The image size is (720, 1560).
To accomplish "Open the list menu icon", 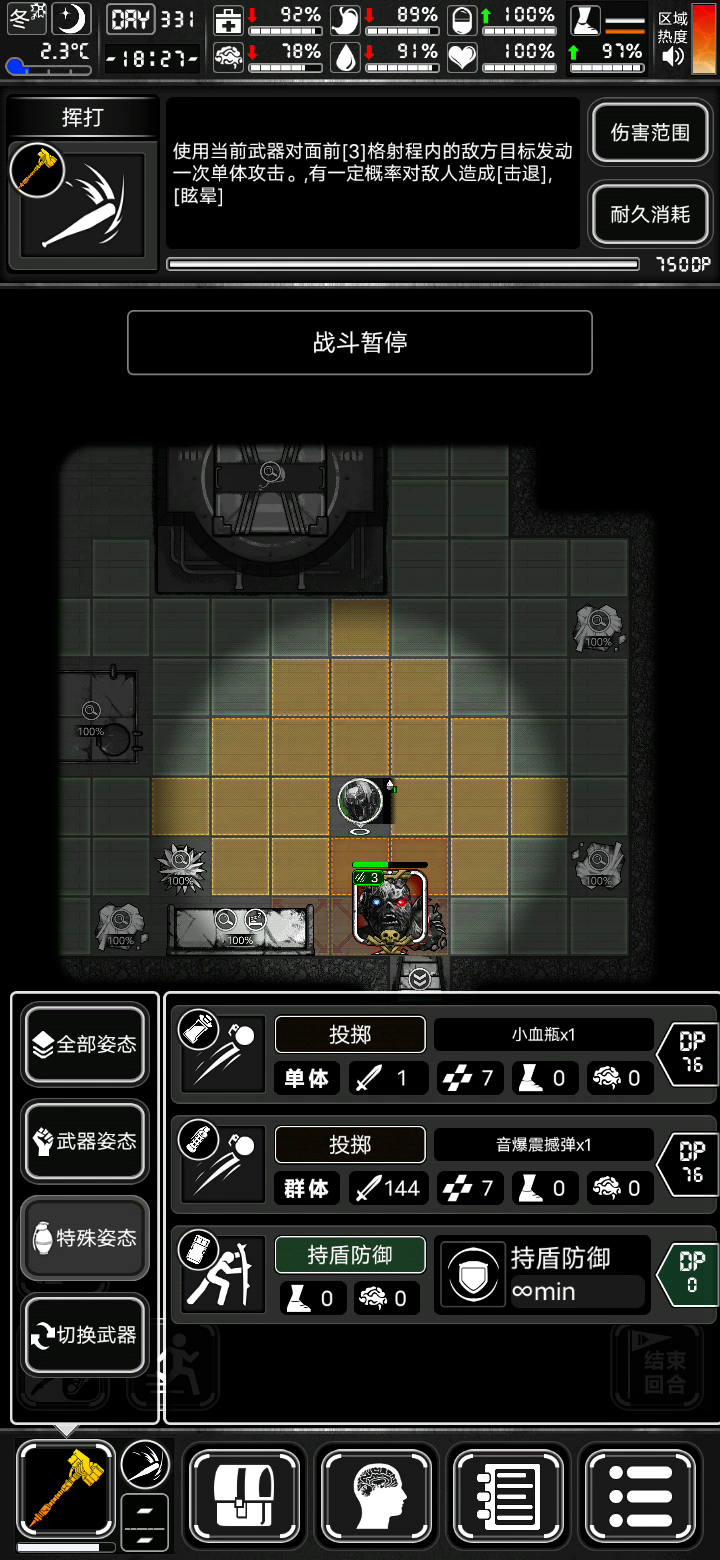I will click(x=640, y=1496).
